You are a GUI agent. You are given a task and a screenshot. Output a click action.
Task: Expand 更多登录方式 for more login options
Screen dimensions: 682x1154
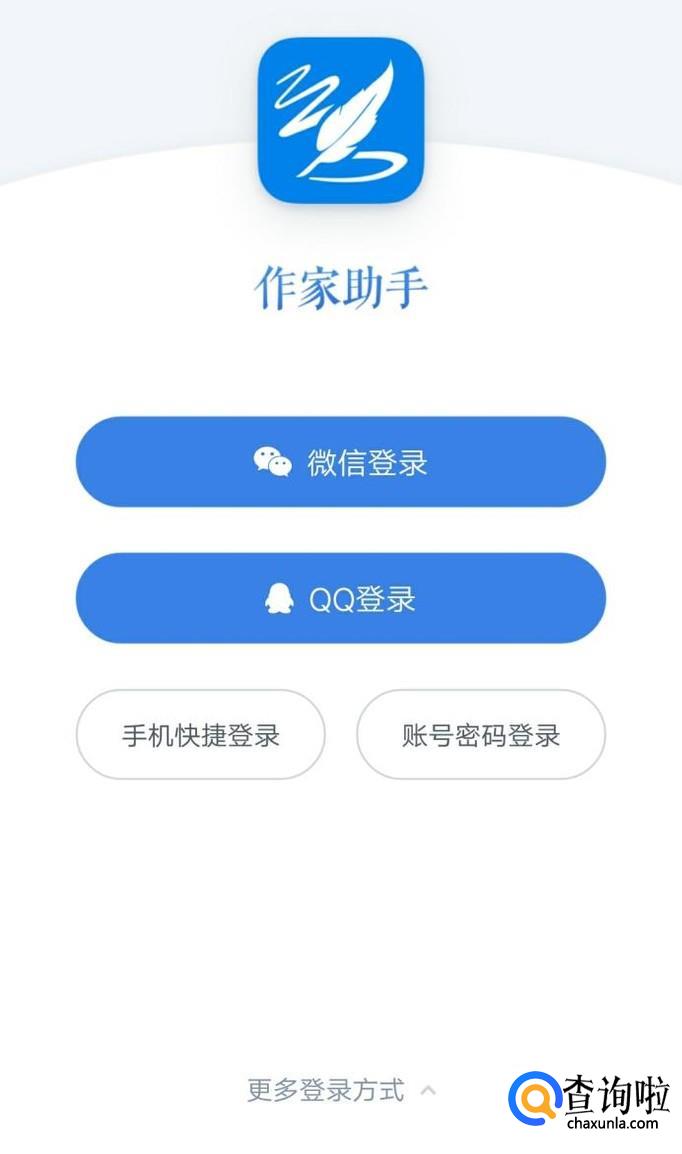(340, 1090)
